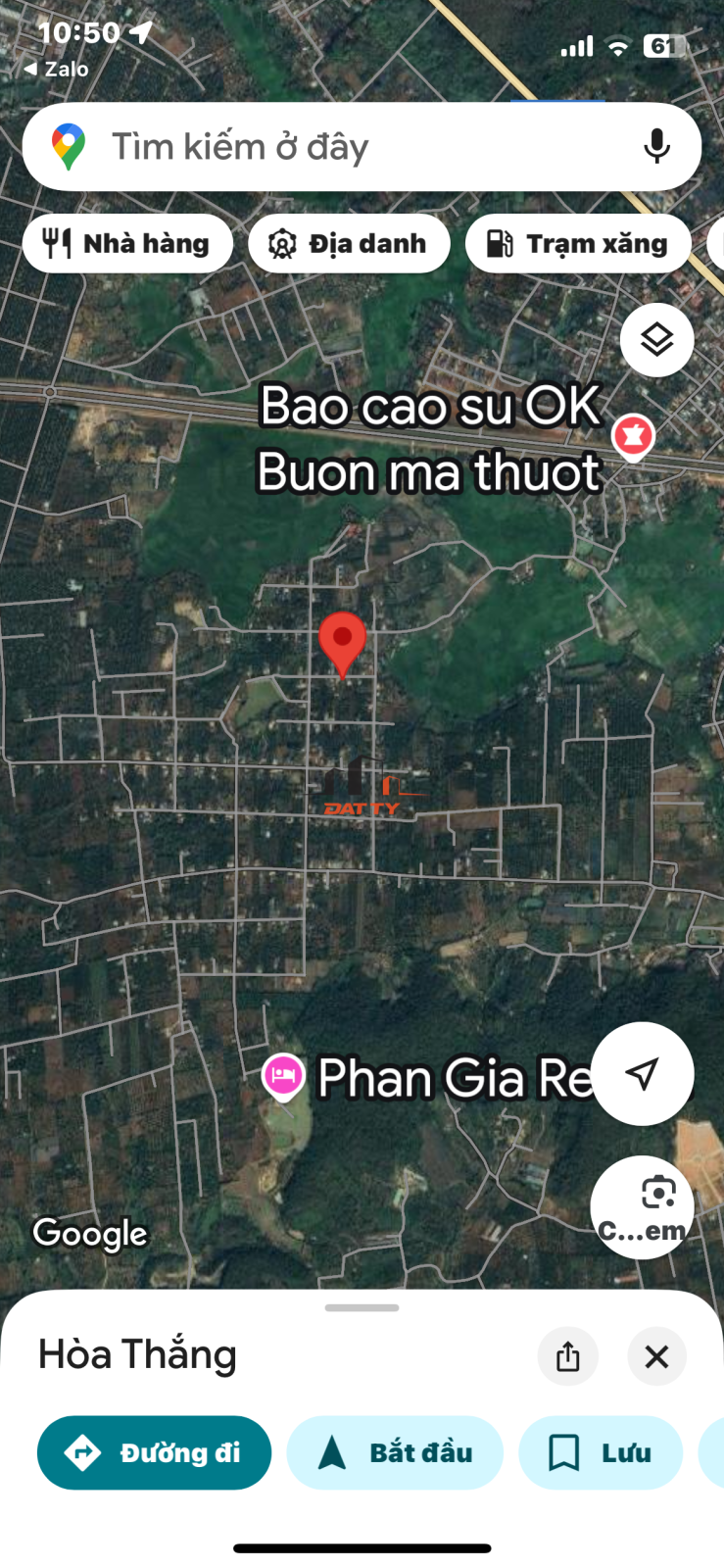Open the map layers button
Image resolution: width=724 pixels, height=1568 pixels.
click(x=657, y=340)
